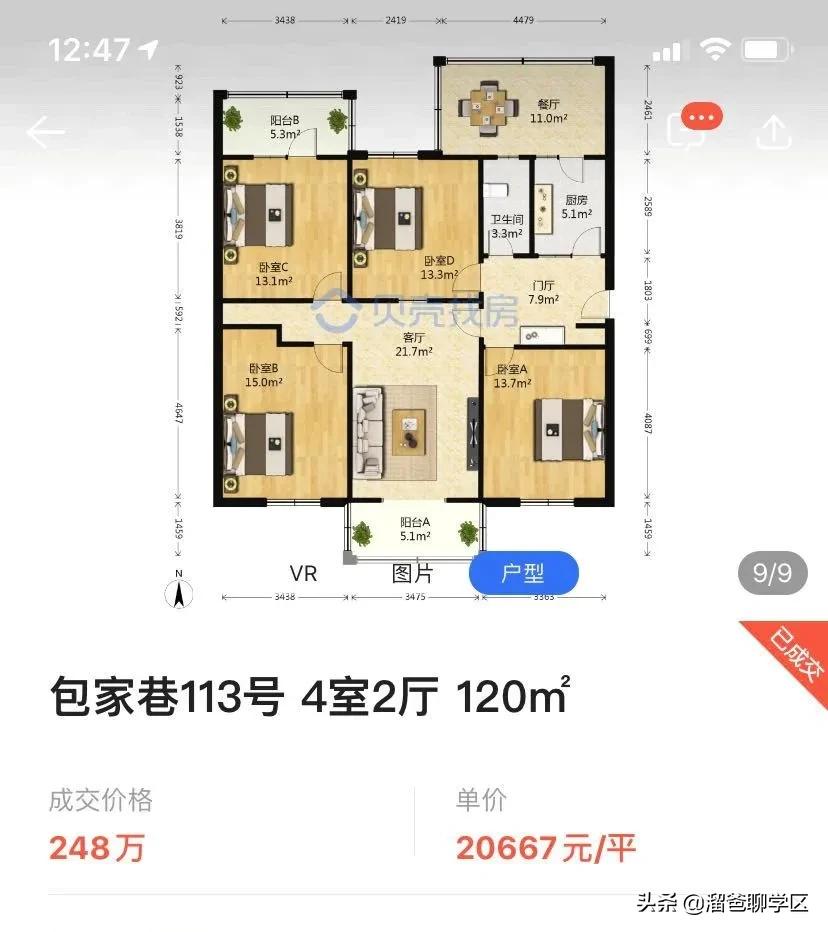828x932 pixels.
Task: Tap the bed icon inside 卧室A
Action: tap(570, 430)
